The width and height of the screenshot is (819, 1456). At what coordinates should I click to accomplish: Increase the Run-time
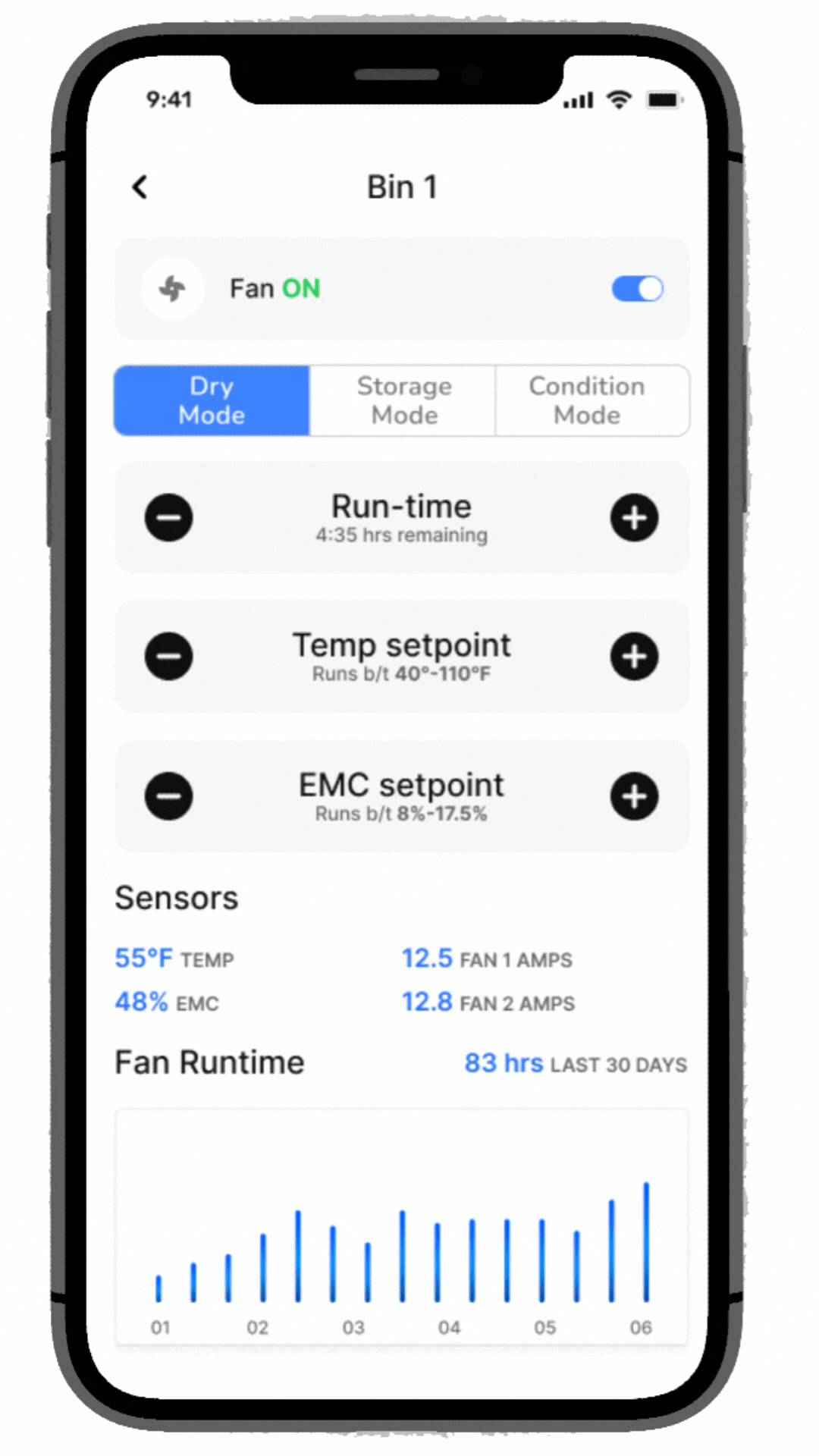tap(634, 518)
